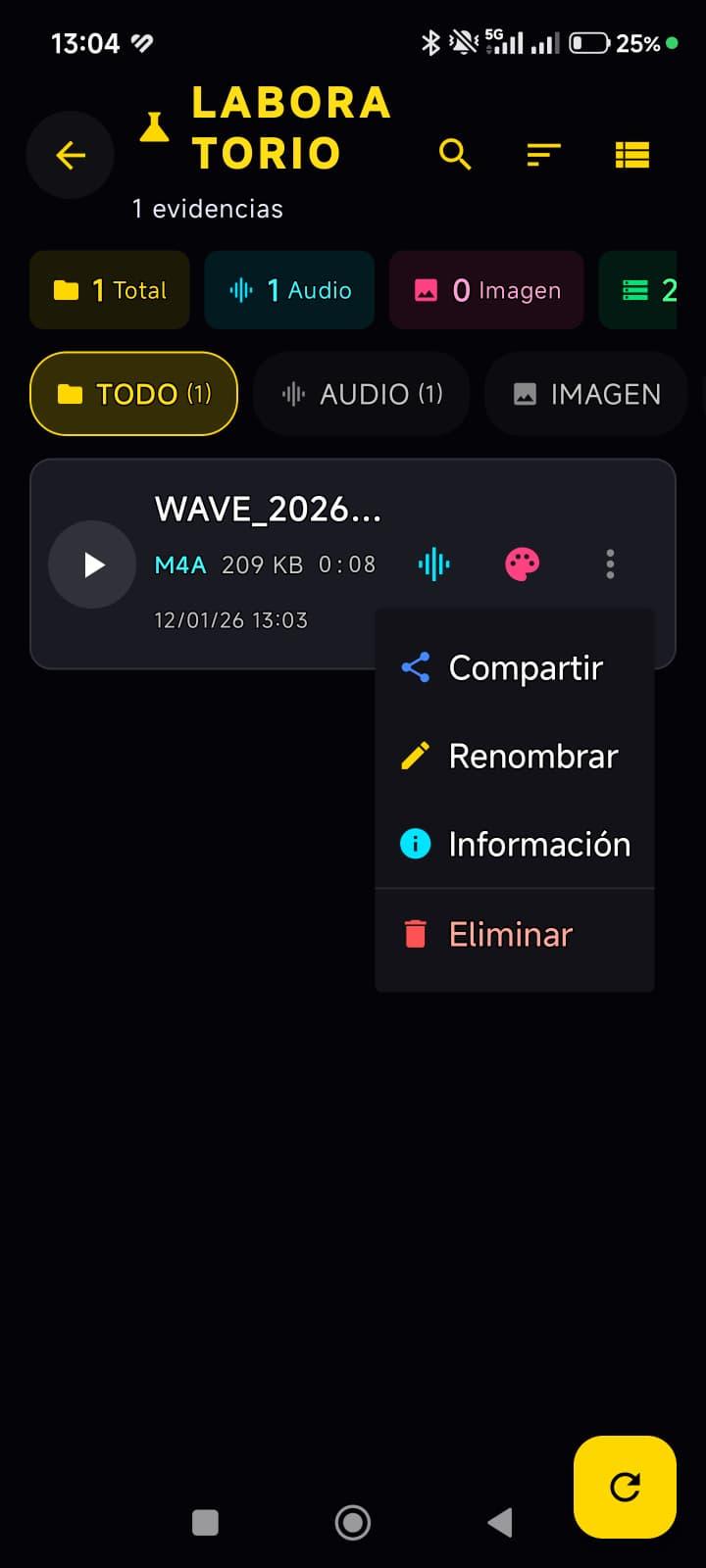
Task: Select Eliminar to delete the recording
Action: [514, 935]
